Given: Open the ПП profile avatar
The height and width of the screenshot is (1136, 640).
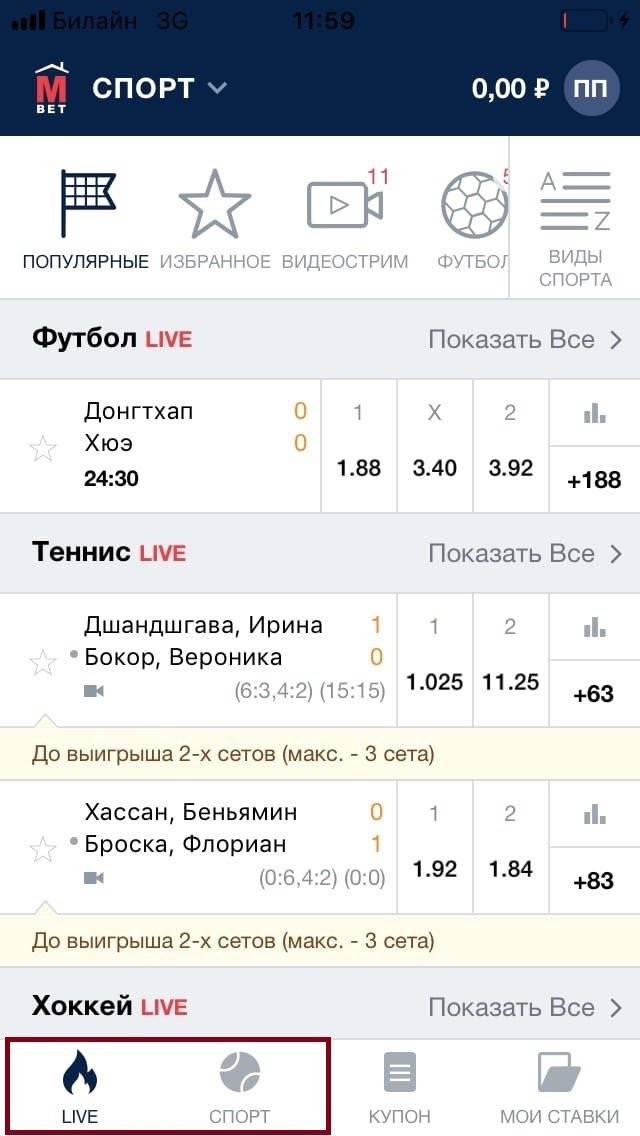Looking at the screenshot, I should 591,88.
